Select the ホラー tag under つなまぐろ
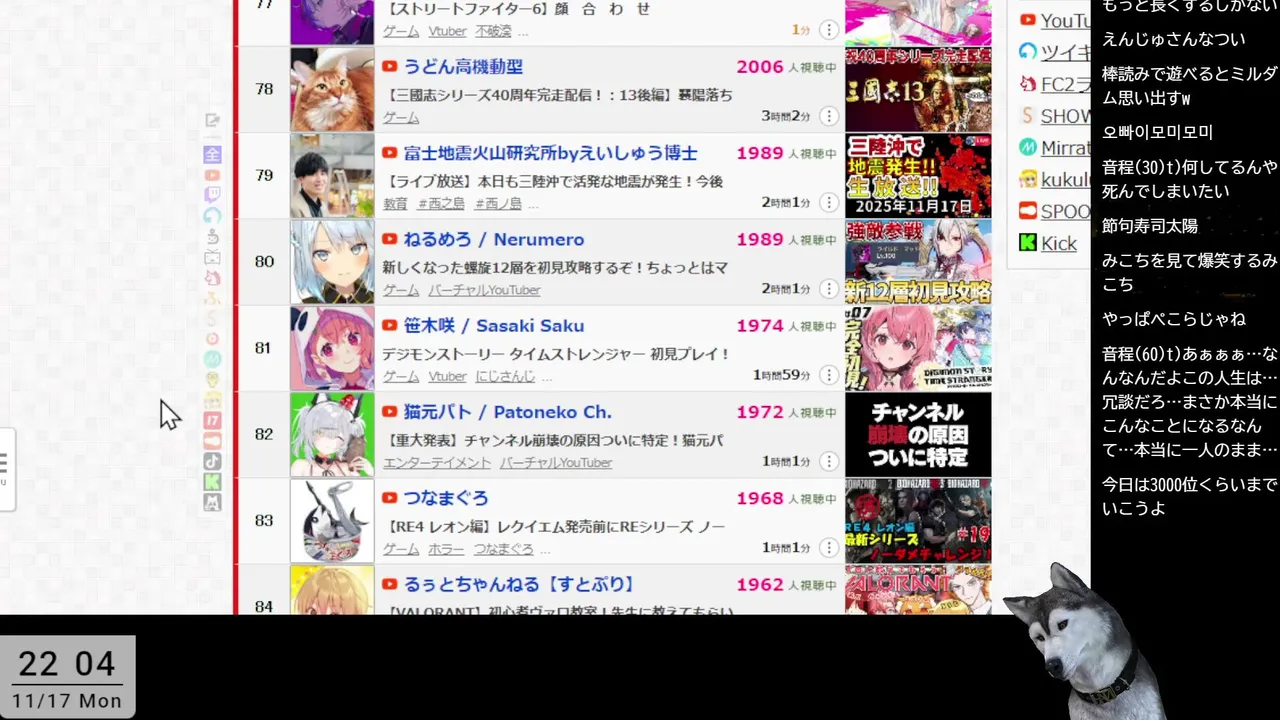 click(446, 549)
